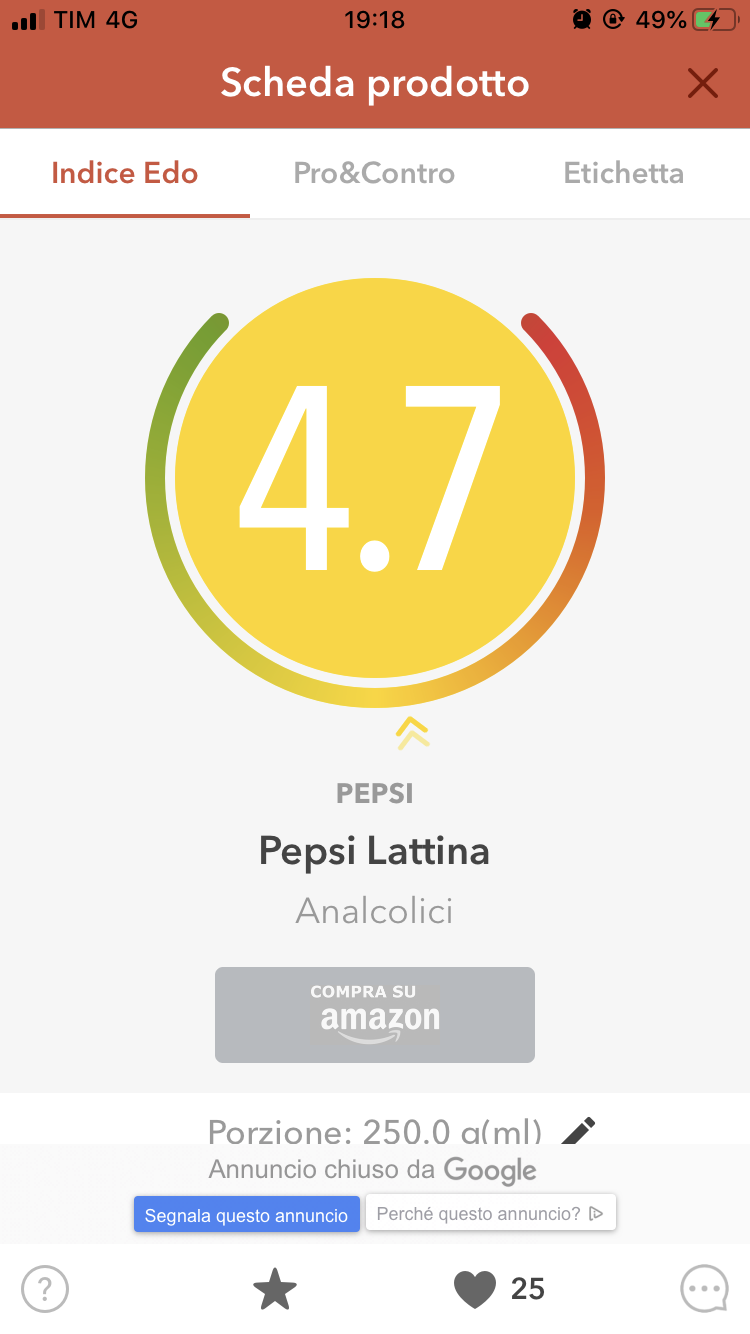This screenshot has width=750, height=1334.
Task: Expand details with the double chevron arrow
Action: point(412,733)
